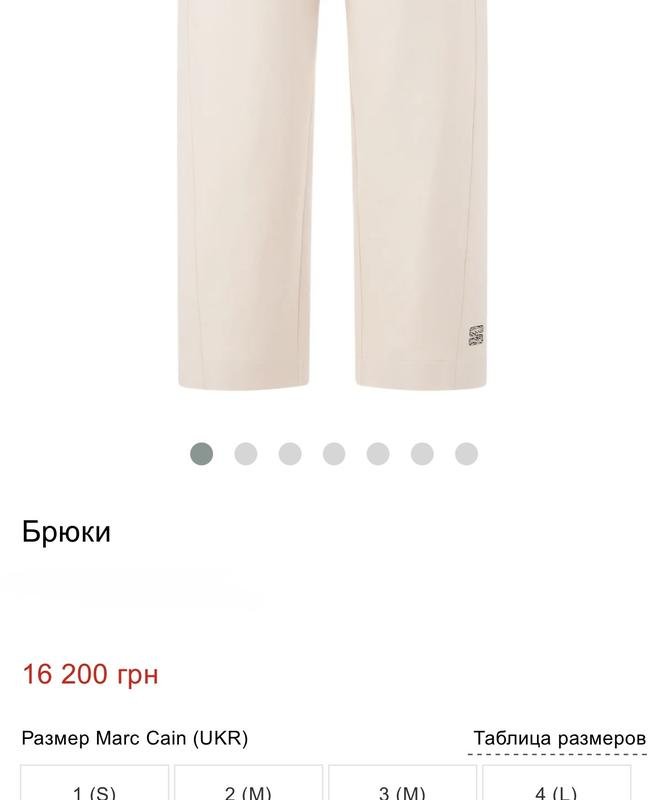Open the Таблица размеров size chart link
Screen dimensions: 659x800
click(x=559, y=739)
